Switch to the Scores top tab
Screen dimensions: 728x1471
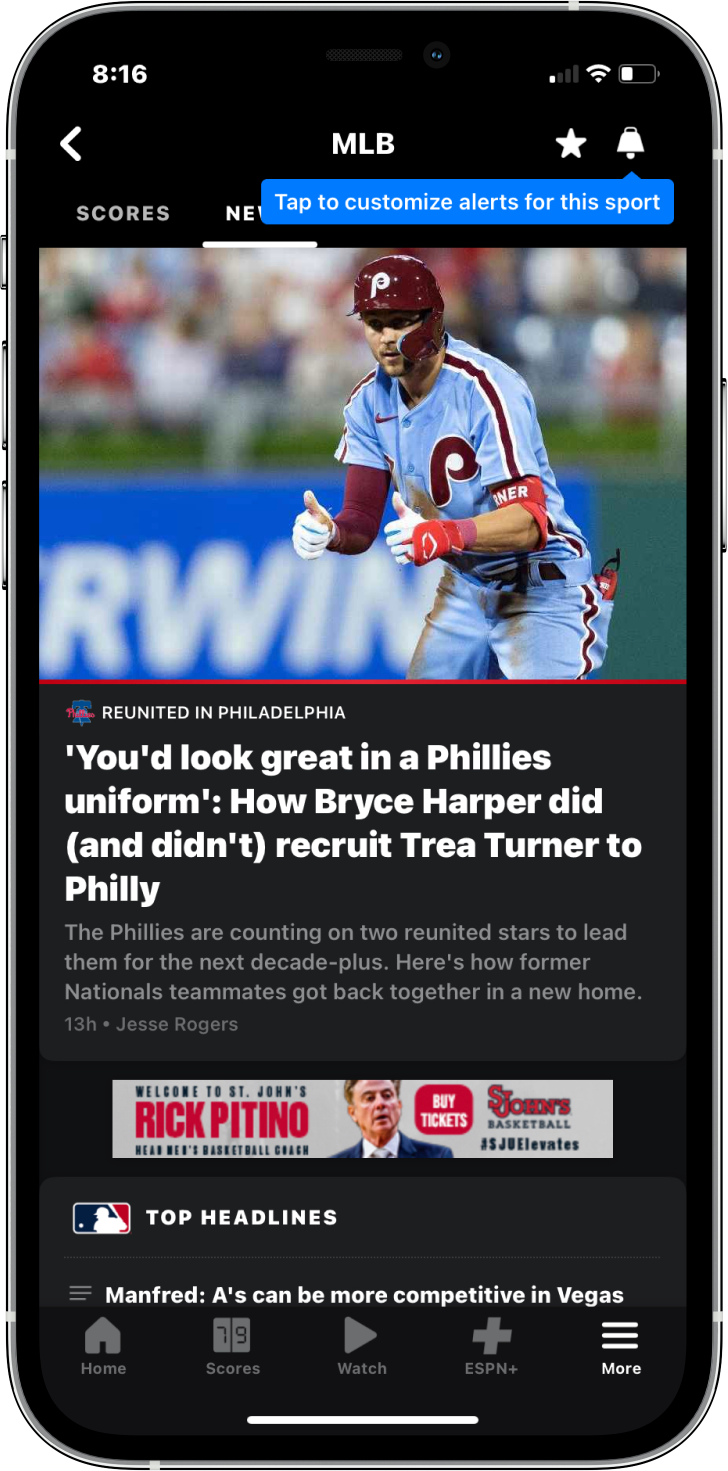[123, 213]
